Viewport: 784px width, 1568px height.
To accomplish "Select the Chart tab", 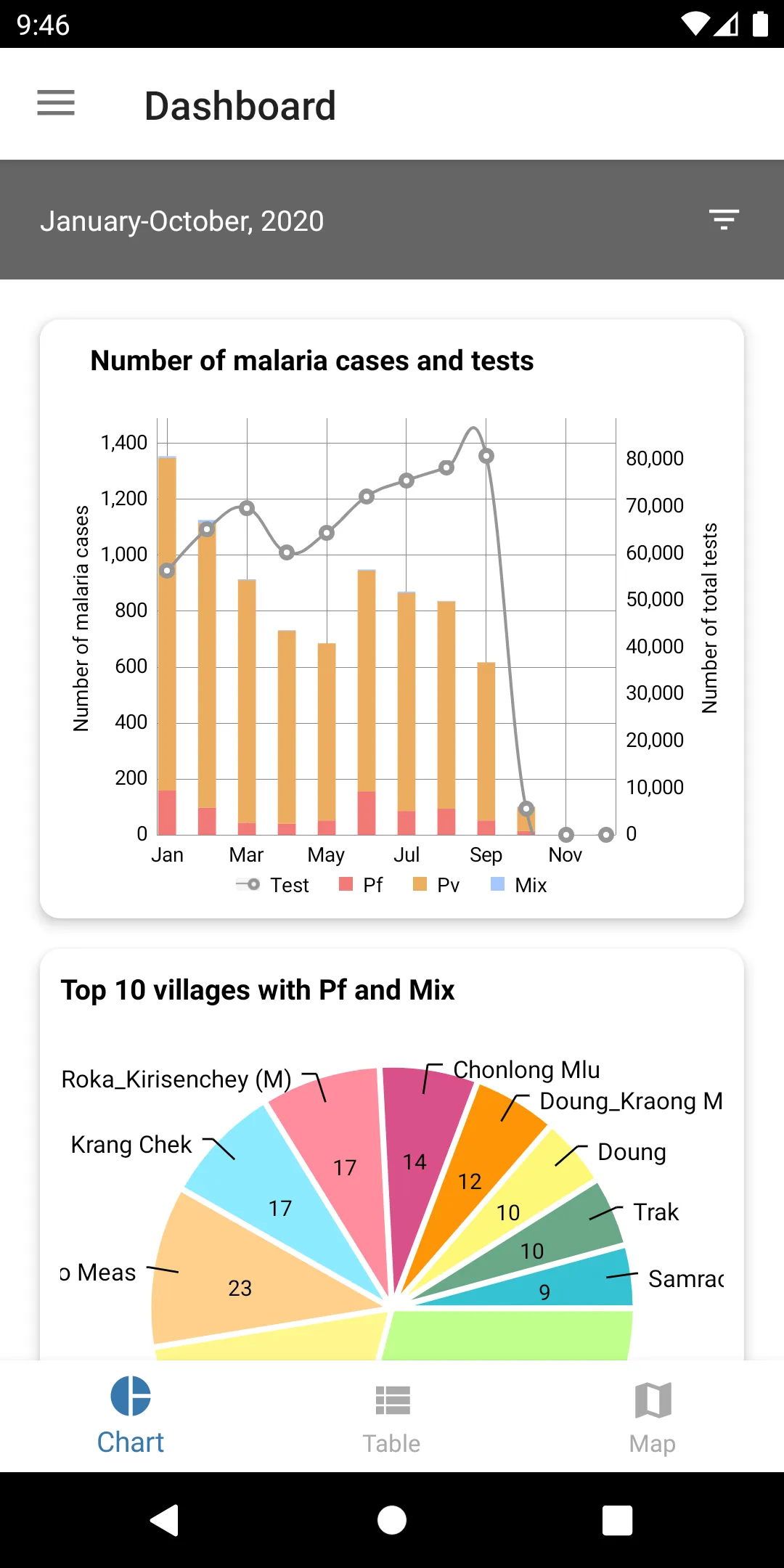I will (131, 1416).
